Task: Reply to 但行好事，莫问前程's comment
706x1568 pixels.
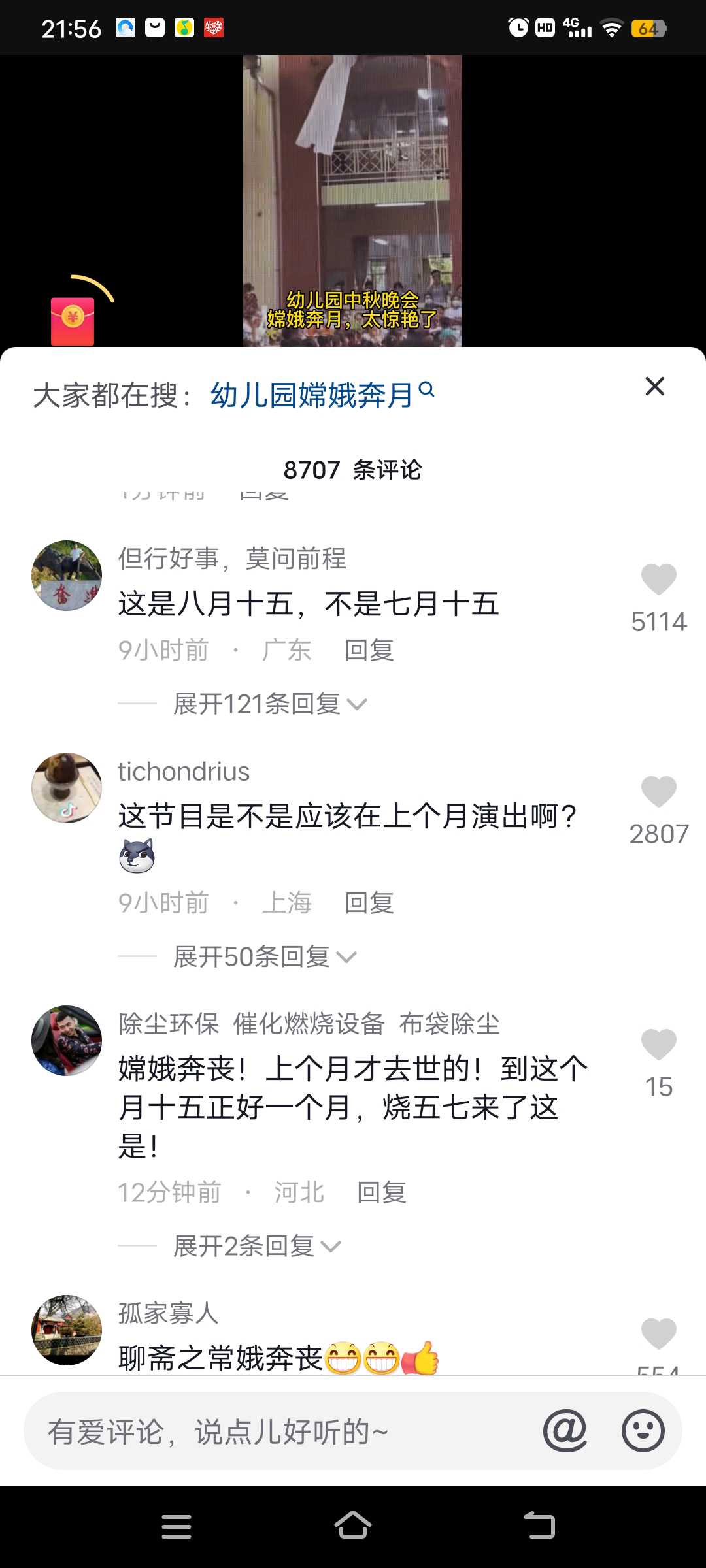Action: 369,650
